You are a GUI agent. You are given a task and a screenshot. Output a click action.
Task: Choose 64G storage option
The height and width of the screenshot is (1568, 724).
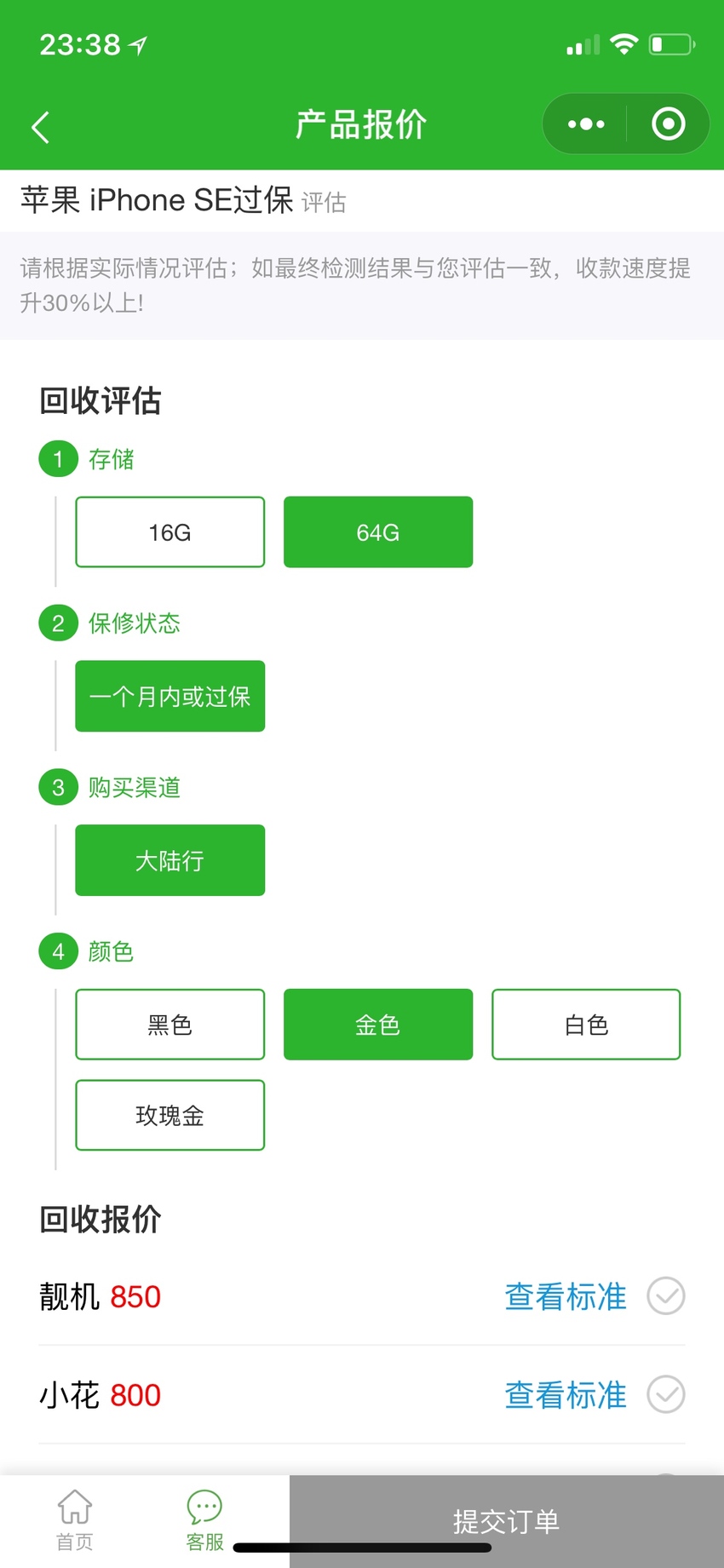(x=378, y=532)
